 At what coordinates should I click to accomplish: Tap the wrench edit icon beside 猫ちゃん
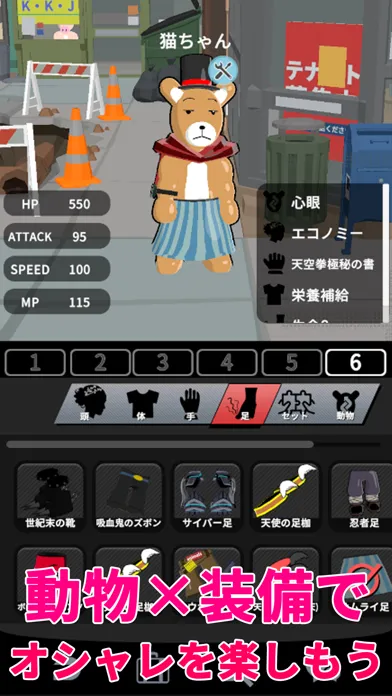pos(223,71)
